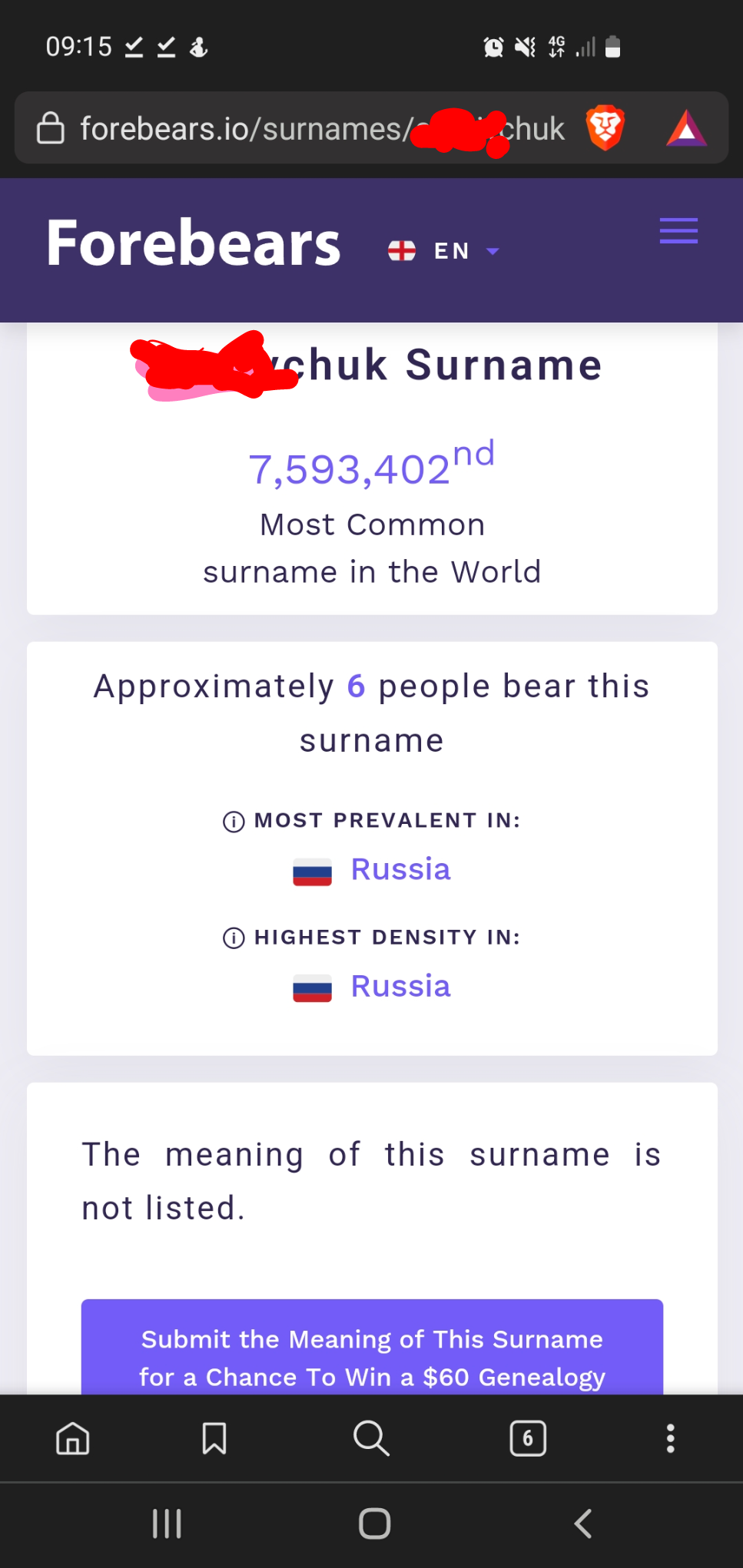
Task: Tap the browser address bar URL
Action: pyautogui.click(x=322, y=128)
